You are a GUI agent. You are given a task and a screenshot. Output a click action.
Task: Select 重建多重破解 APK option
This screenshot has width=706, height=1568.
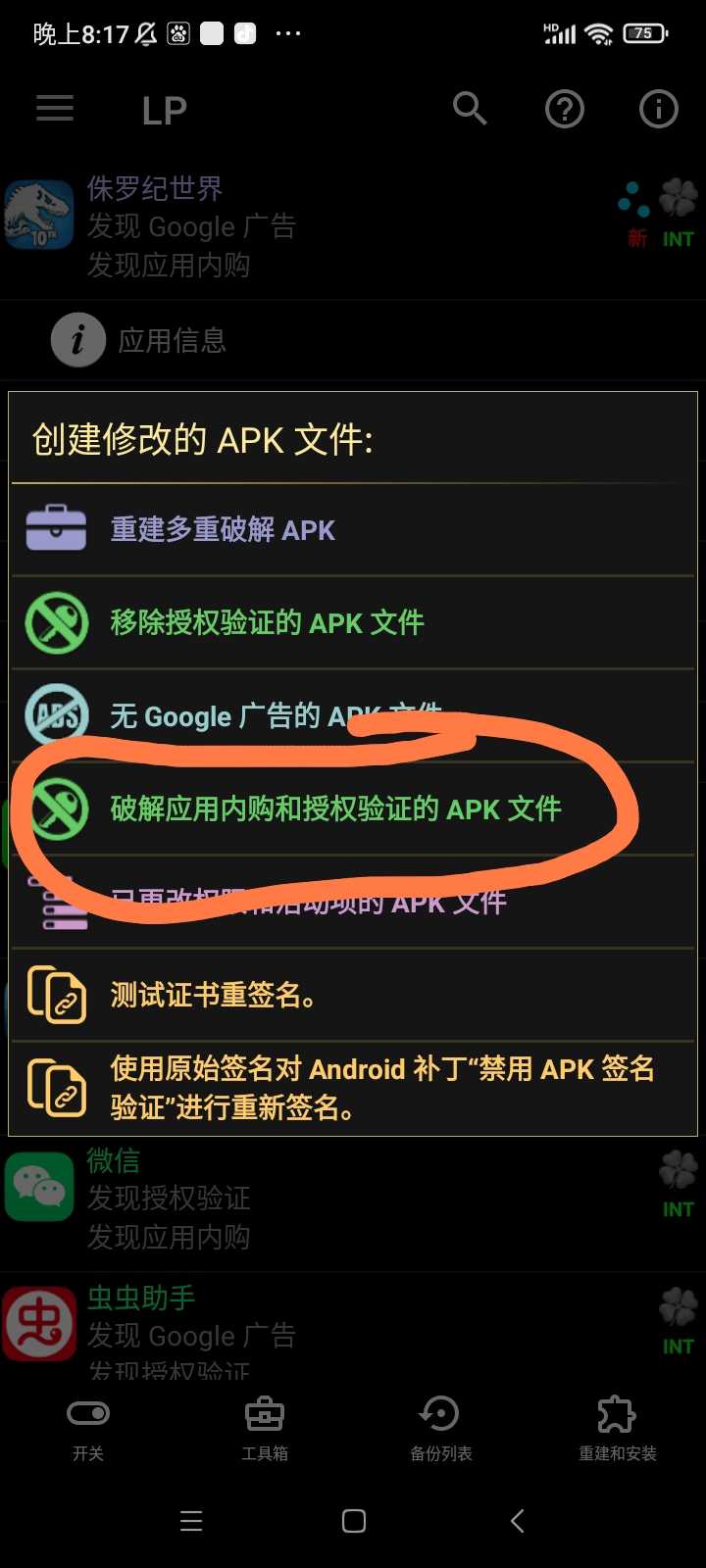(x=224, y=530)
